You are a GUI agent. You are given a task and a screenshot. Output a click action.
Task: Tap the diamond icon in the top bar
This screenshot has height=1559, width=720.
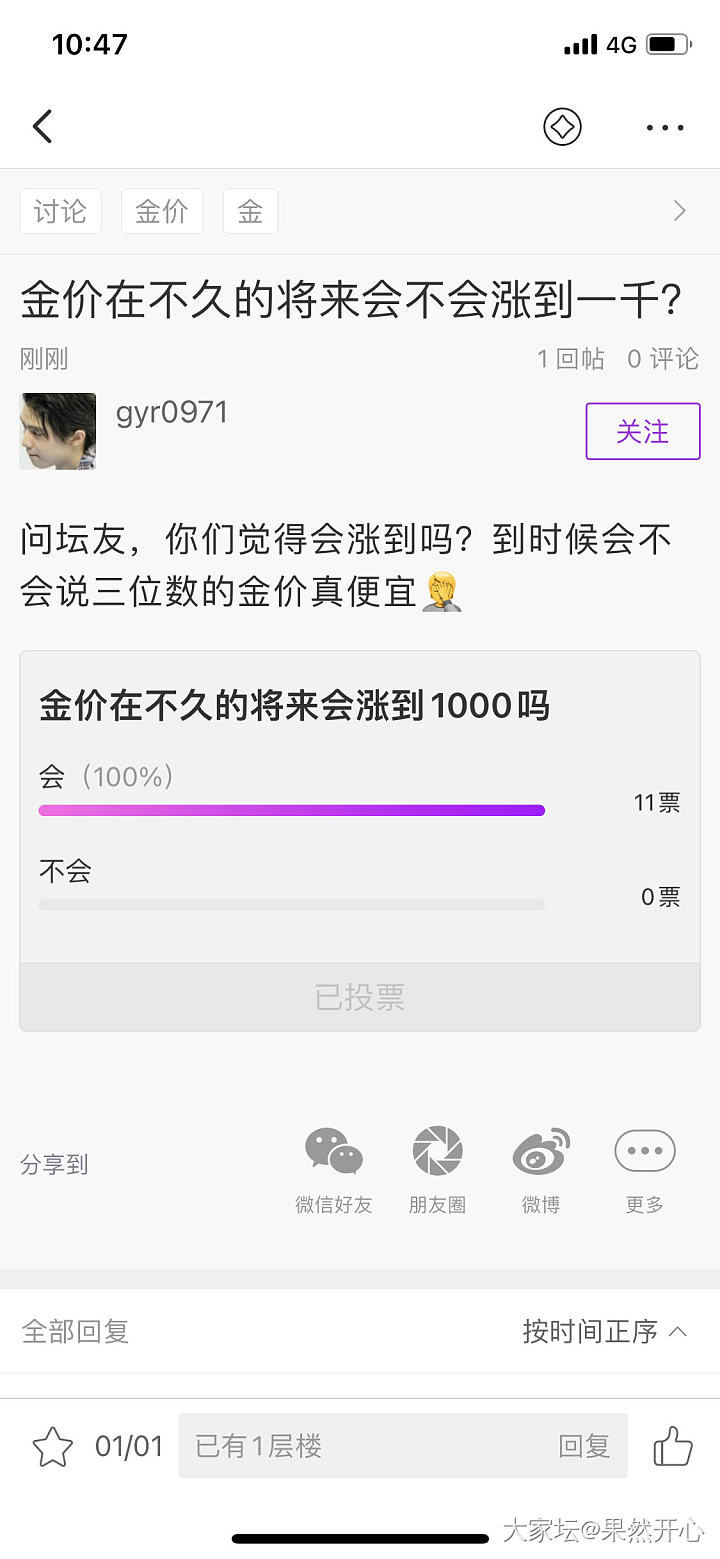click(562, 127)
